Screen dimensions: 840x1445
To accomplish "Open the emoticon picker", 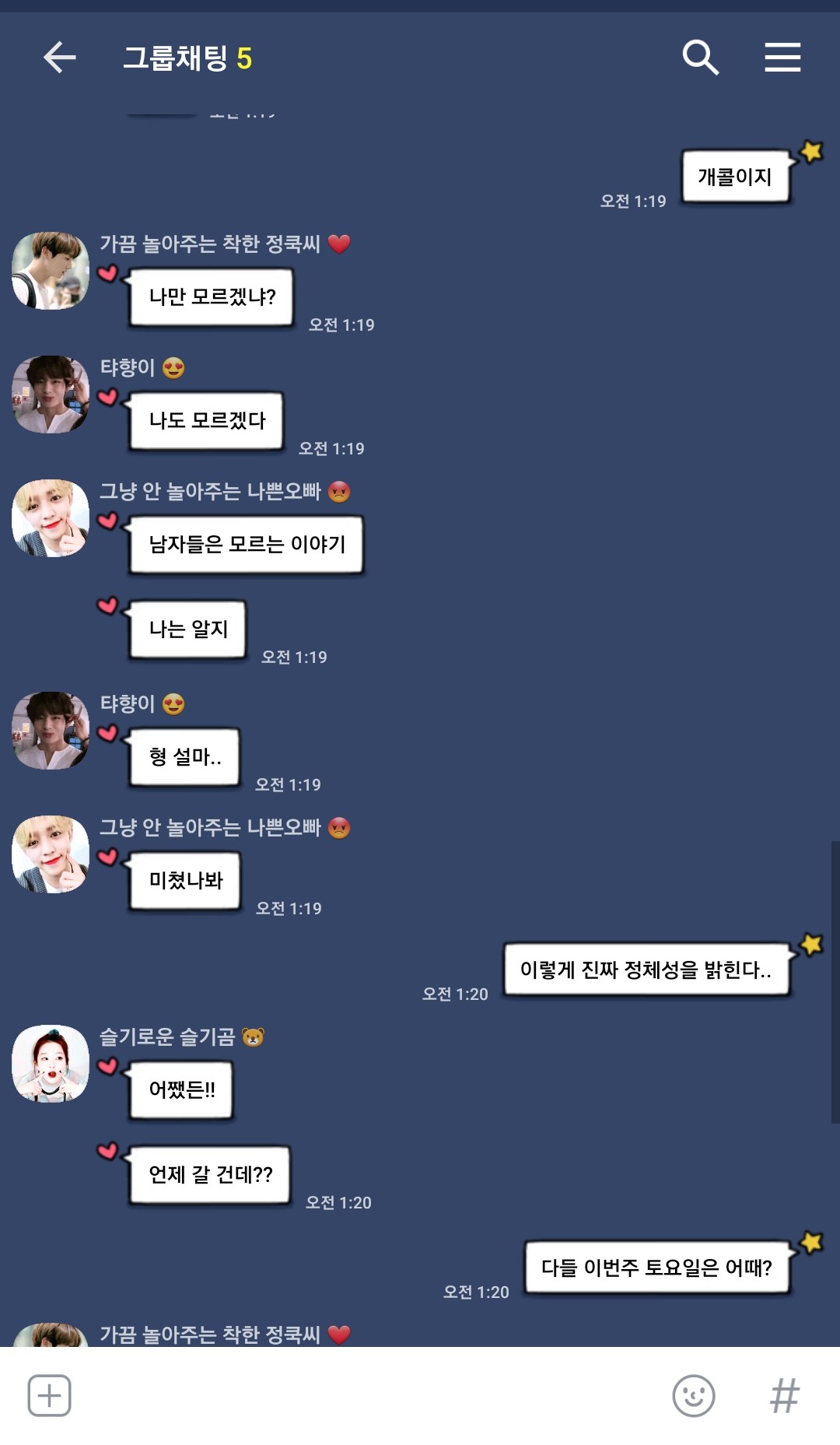I will coord(694,1395).
